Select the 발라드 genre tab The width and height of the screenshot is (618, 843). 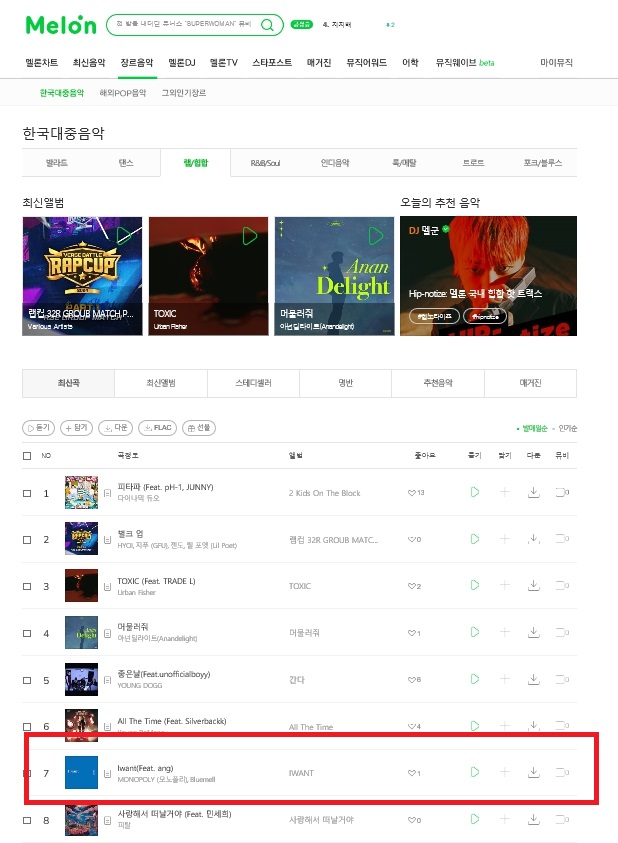(56, 162)
